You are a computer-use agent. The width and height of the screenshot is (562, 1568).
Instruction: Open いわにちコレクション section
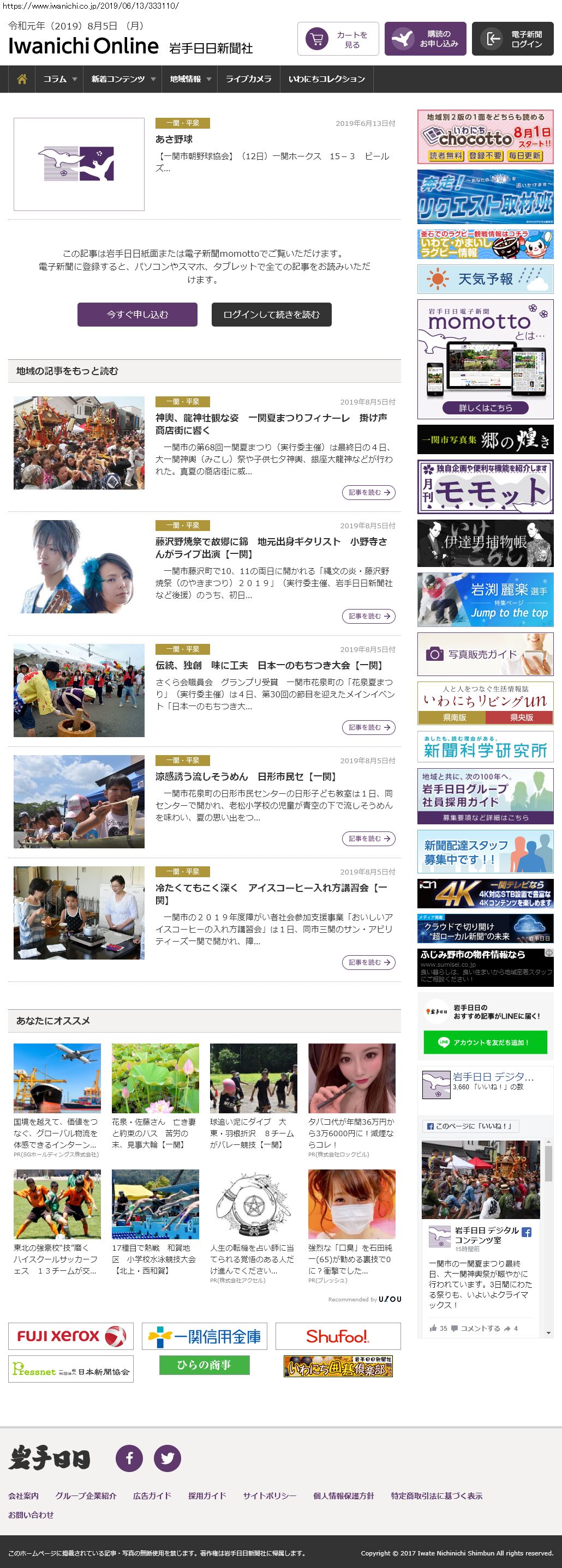(326, 79)
